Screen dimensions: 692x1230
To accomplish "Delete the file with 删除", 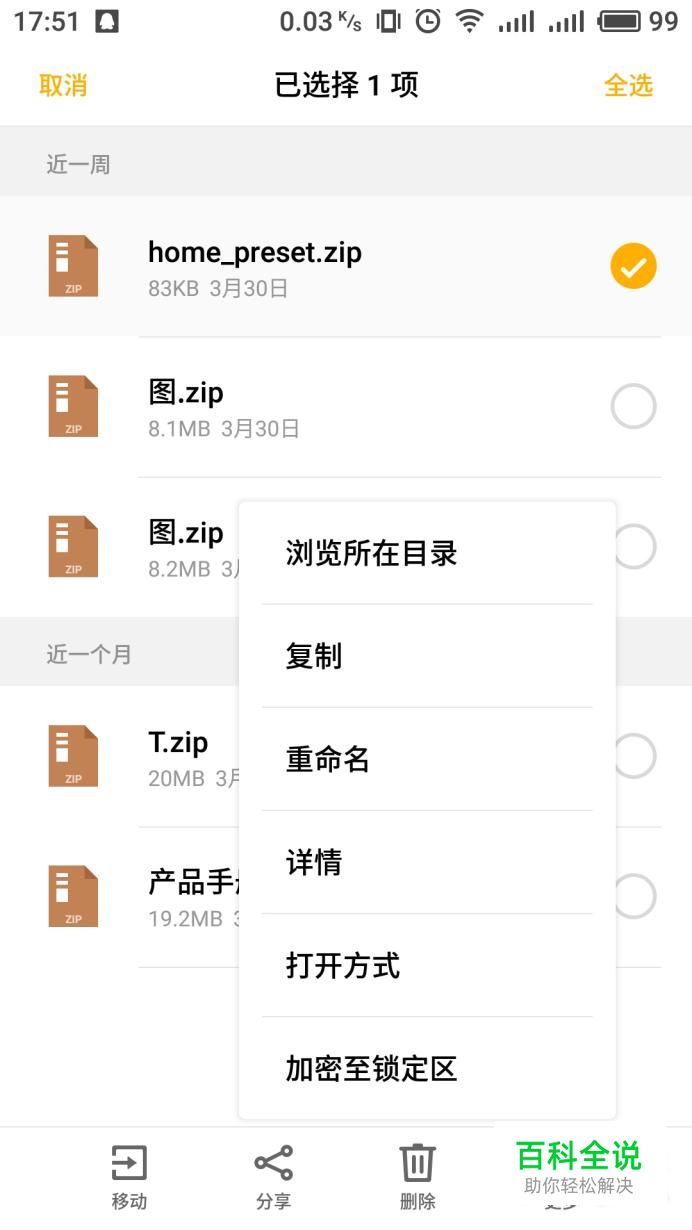I will tap(417, 1178).
